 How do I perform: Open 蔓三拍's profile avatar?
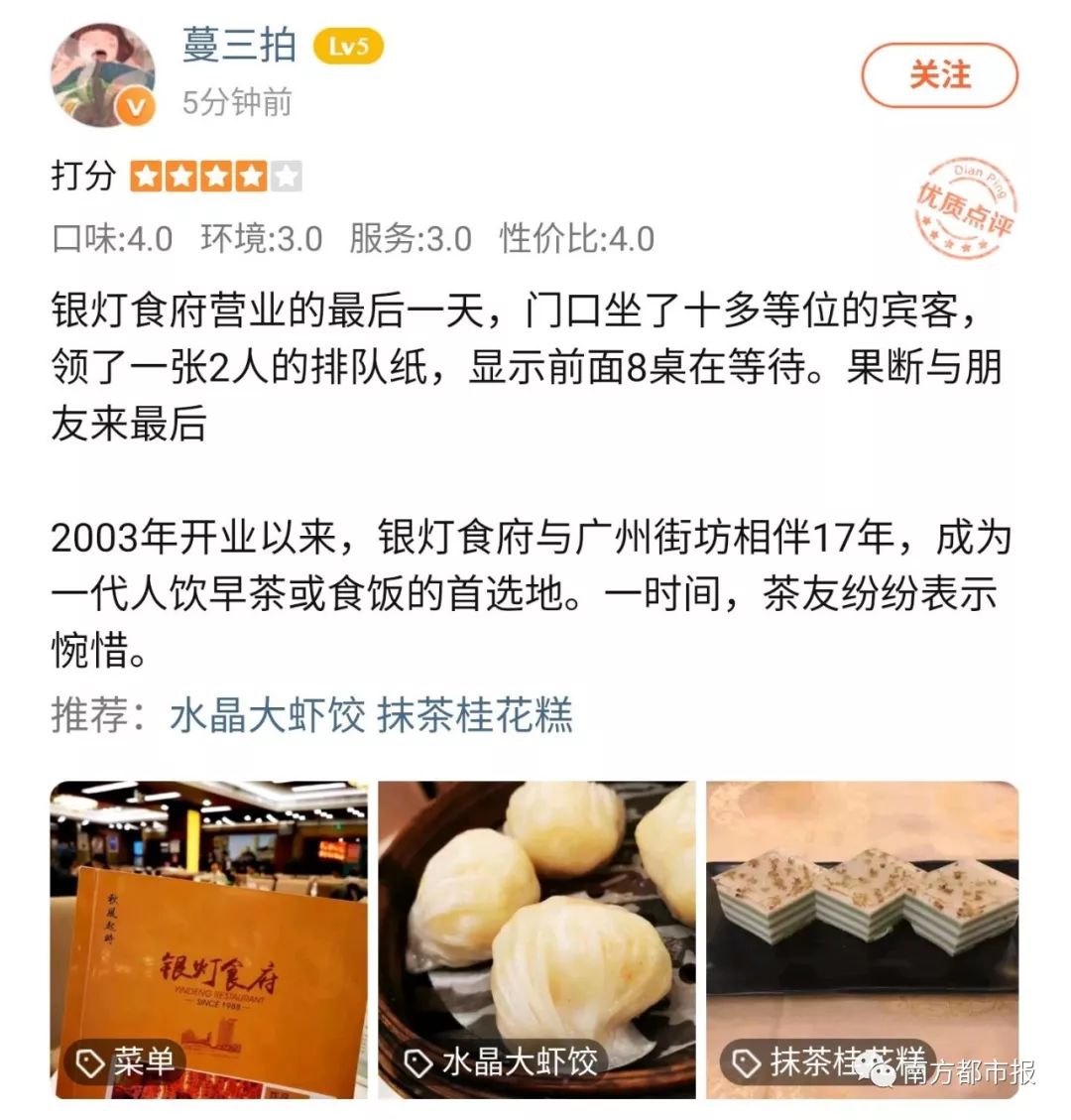(103, 75)
